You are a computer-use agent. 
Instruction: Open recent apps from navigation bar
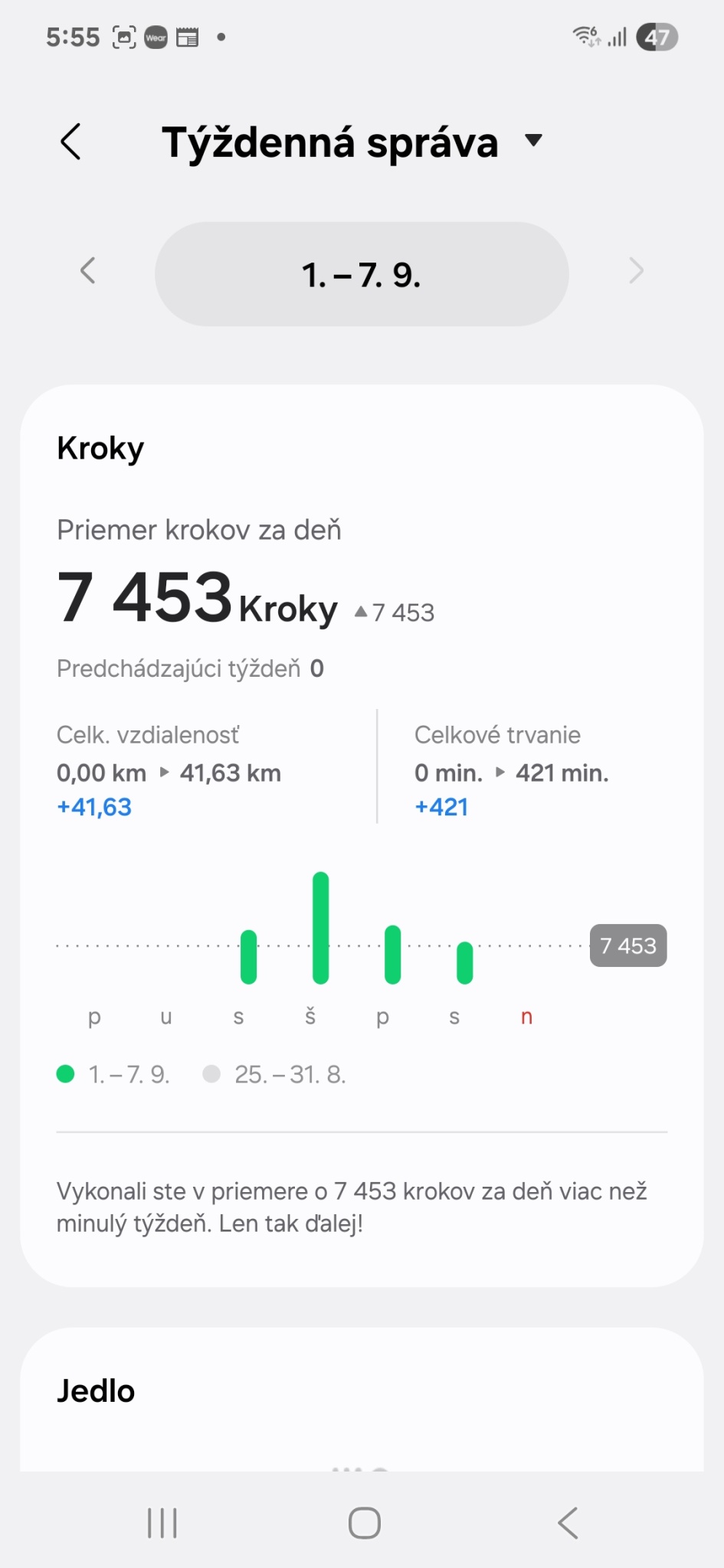coord(162,1523)
